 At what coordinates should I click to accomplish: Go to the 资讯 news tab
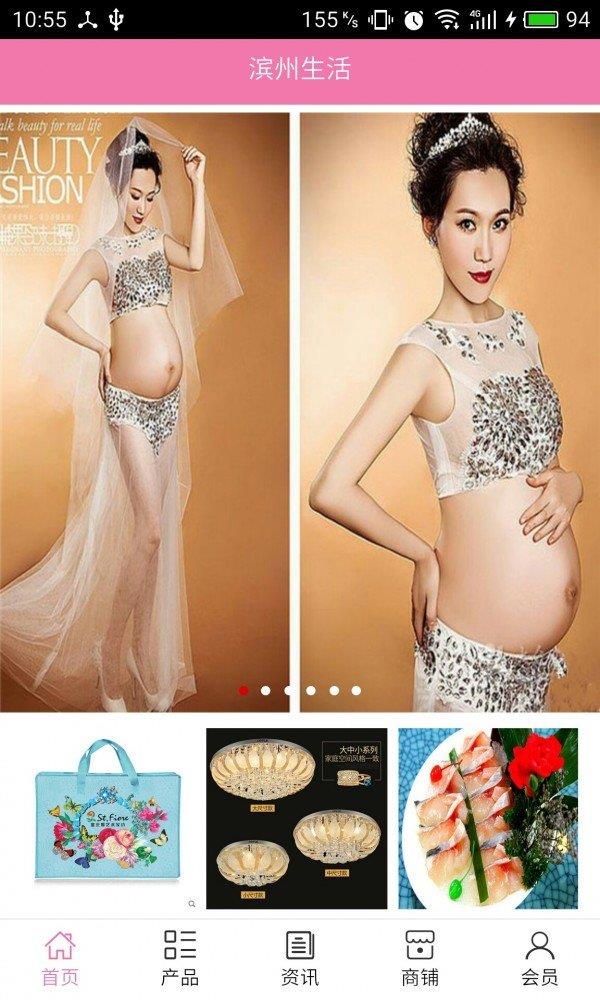point(300,958)
